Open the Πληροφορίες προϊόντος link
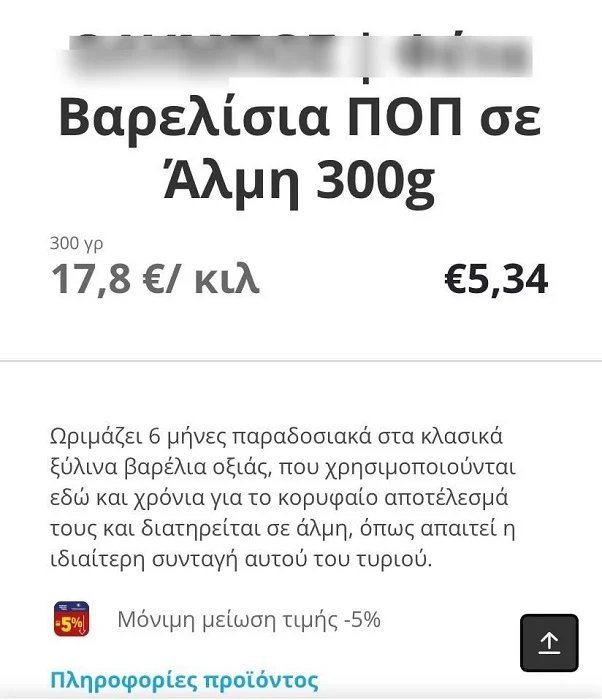 (x=184, y=681)
